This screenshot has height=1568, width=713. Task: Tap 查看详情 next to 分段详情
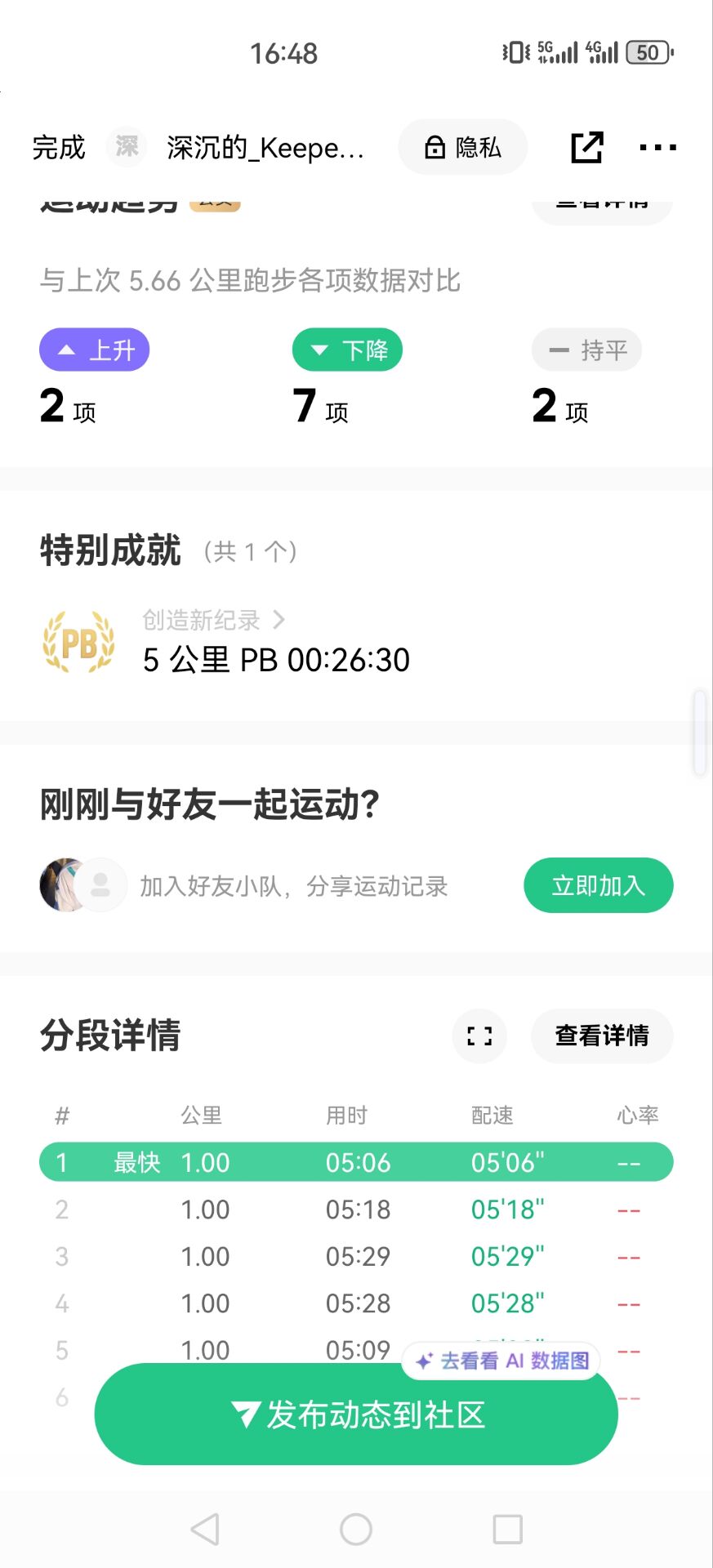point(602,1036)
